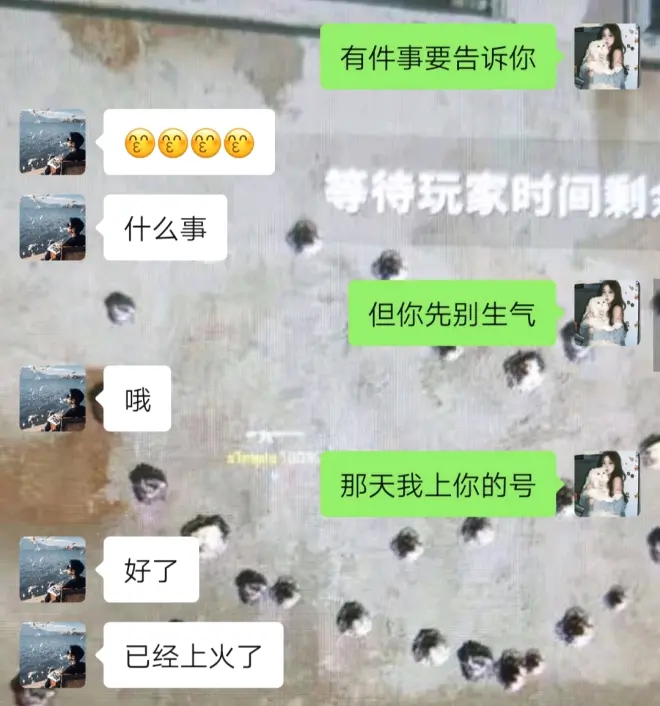Tap the avatar next to the kiss emojis
This screenshot has width=660, height=706.
click(53, 142)
